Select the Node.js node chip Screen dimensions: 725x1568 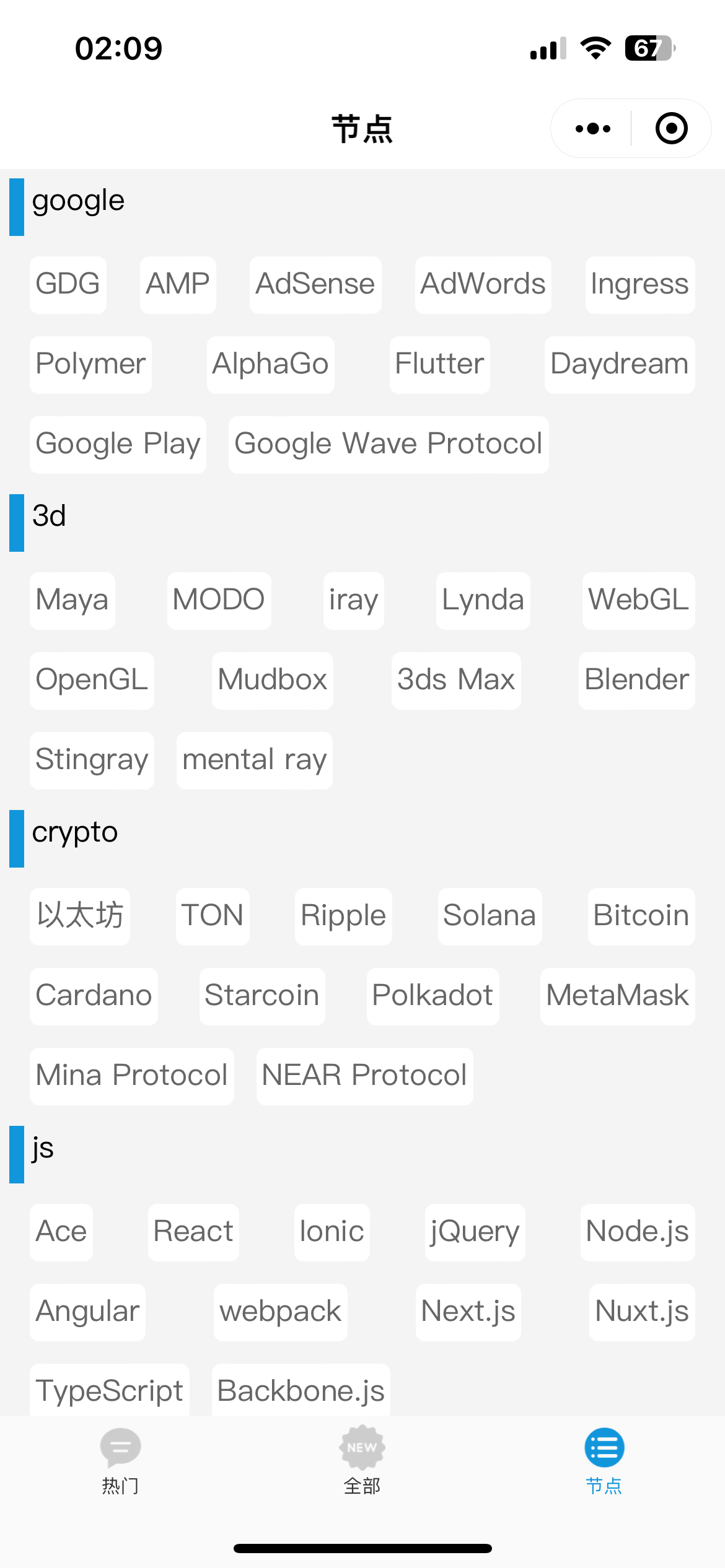pos(637,1232)
